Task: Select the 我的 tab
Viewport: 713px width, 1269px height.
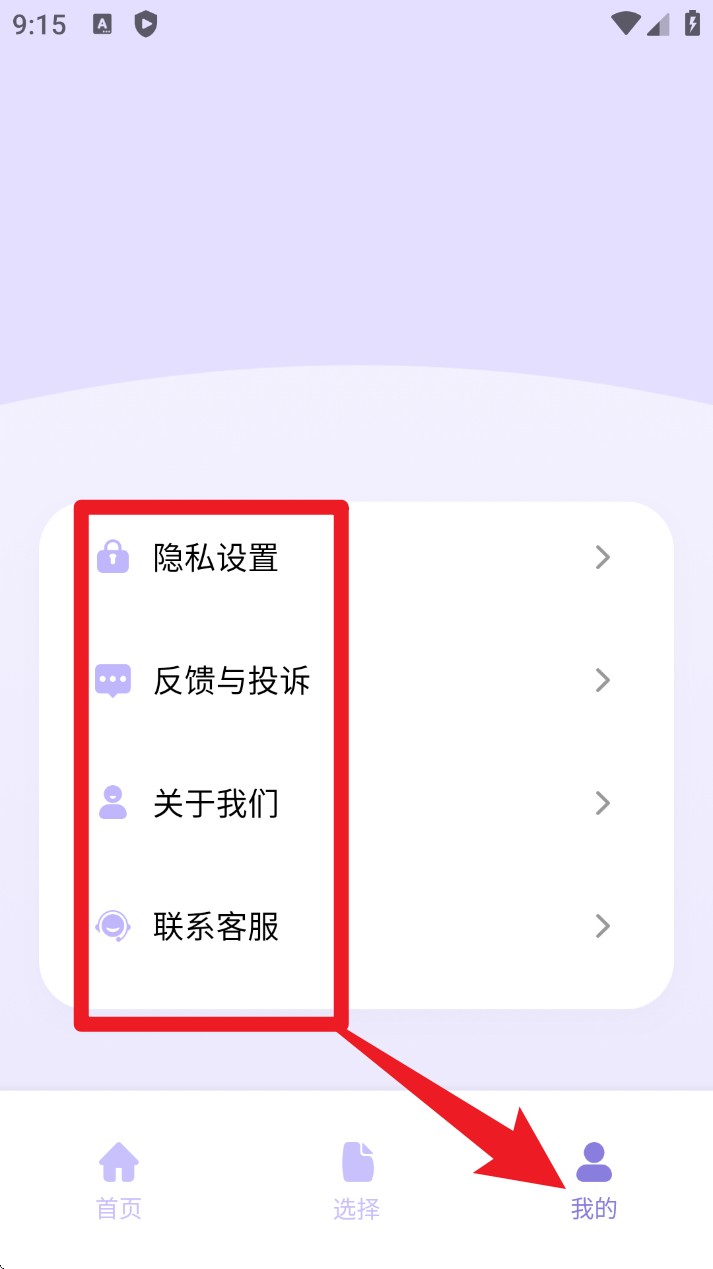Action: (594, 1181)
